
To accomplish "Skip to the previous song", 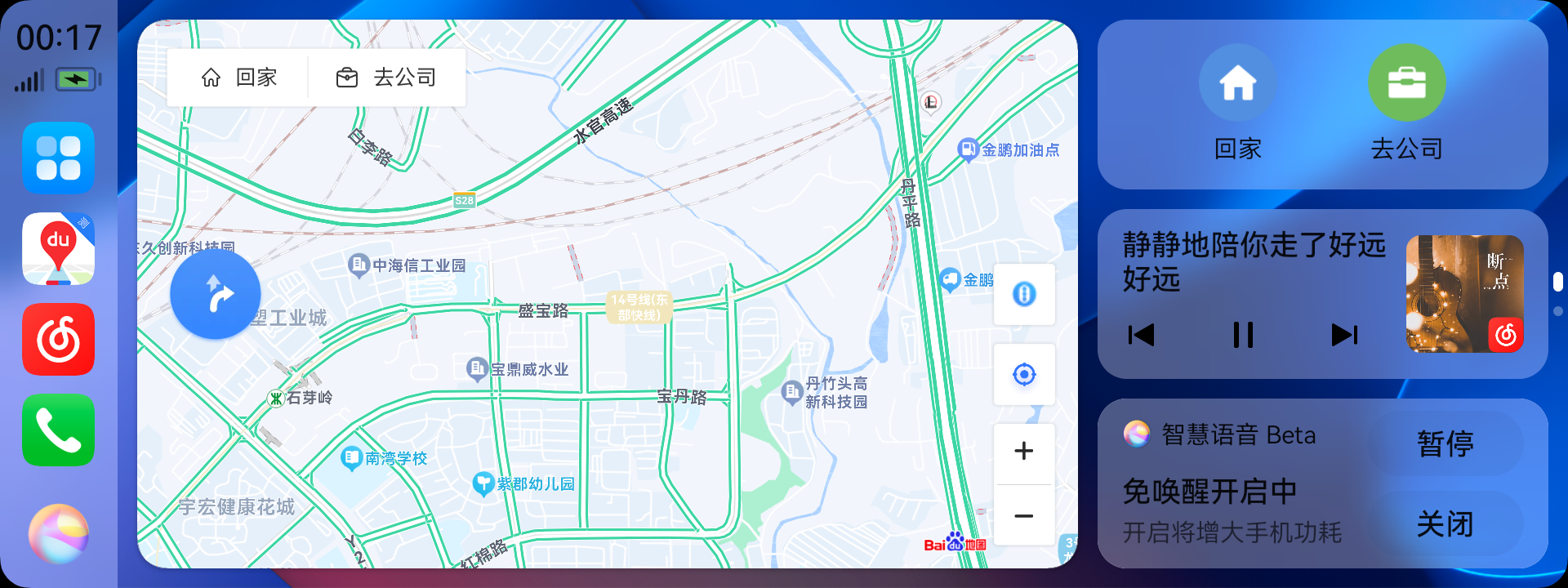I will point(1141,335).
